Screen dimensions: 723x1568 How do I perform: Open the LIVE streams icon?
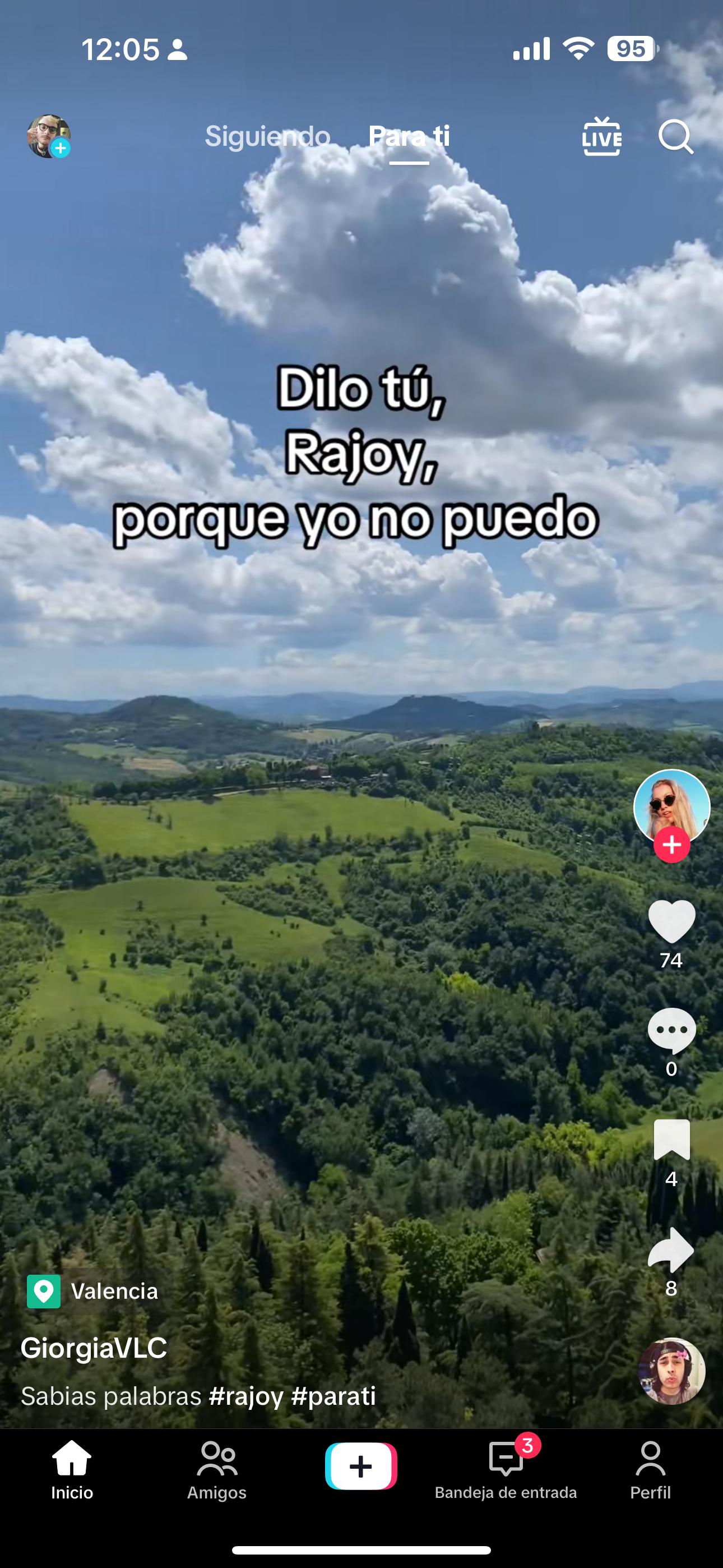[x=601, y=136]
